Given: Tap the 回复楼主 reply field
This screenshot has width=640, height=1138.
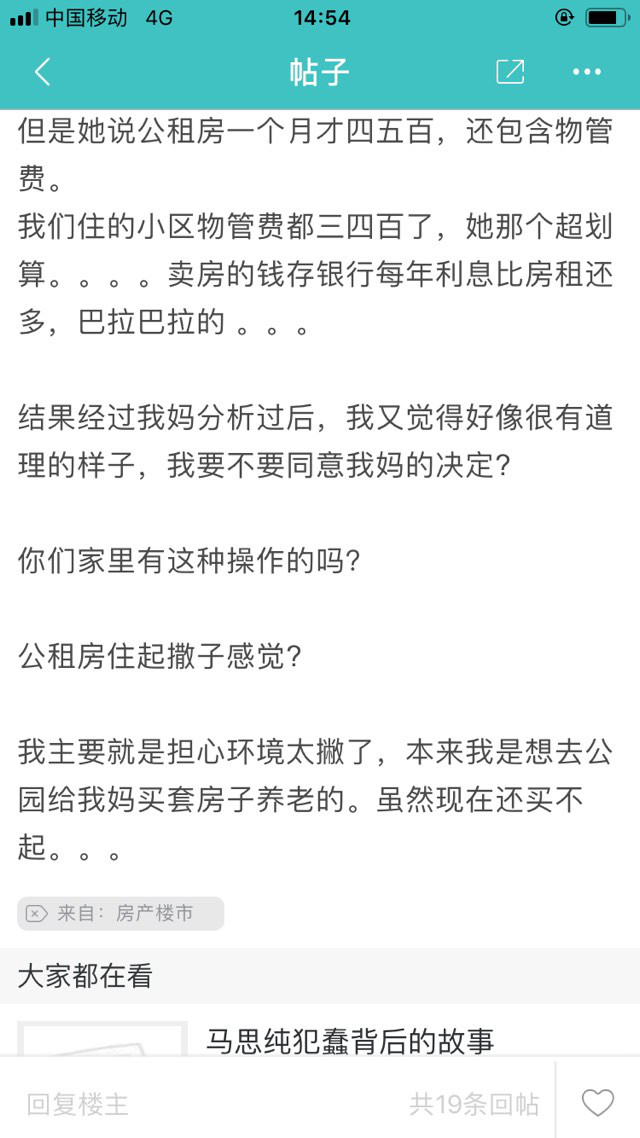Looking at the screenshot, I should (78, 1104).
